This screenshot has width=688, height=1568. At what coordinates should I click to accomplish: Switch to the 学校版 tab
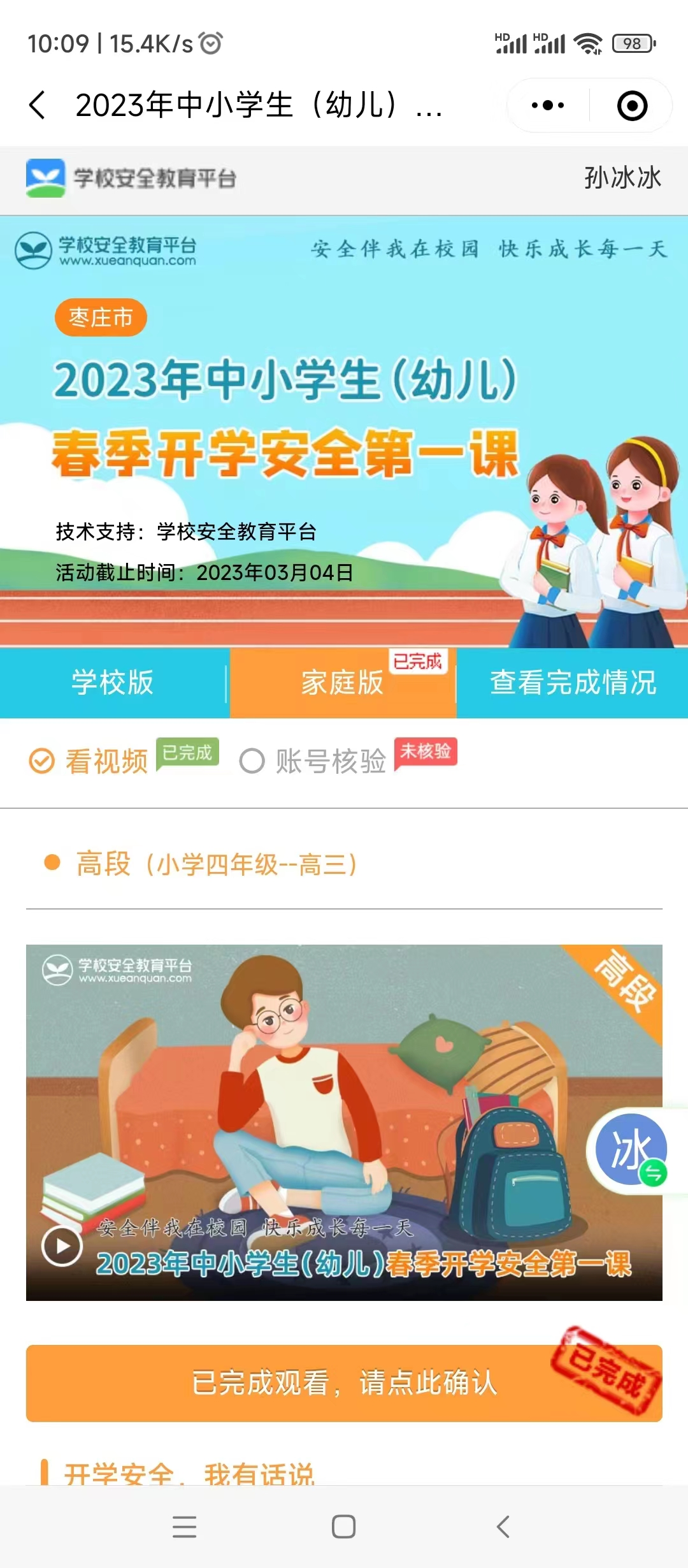click(x=113, y=683)
